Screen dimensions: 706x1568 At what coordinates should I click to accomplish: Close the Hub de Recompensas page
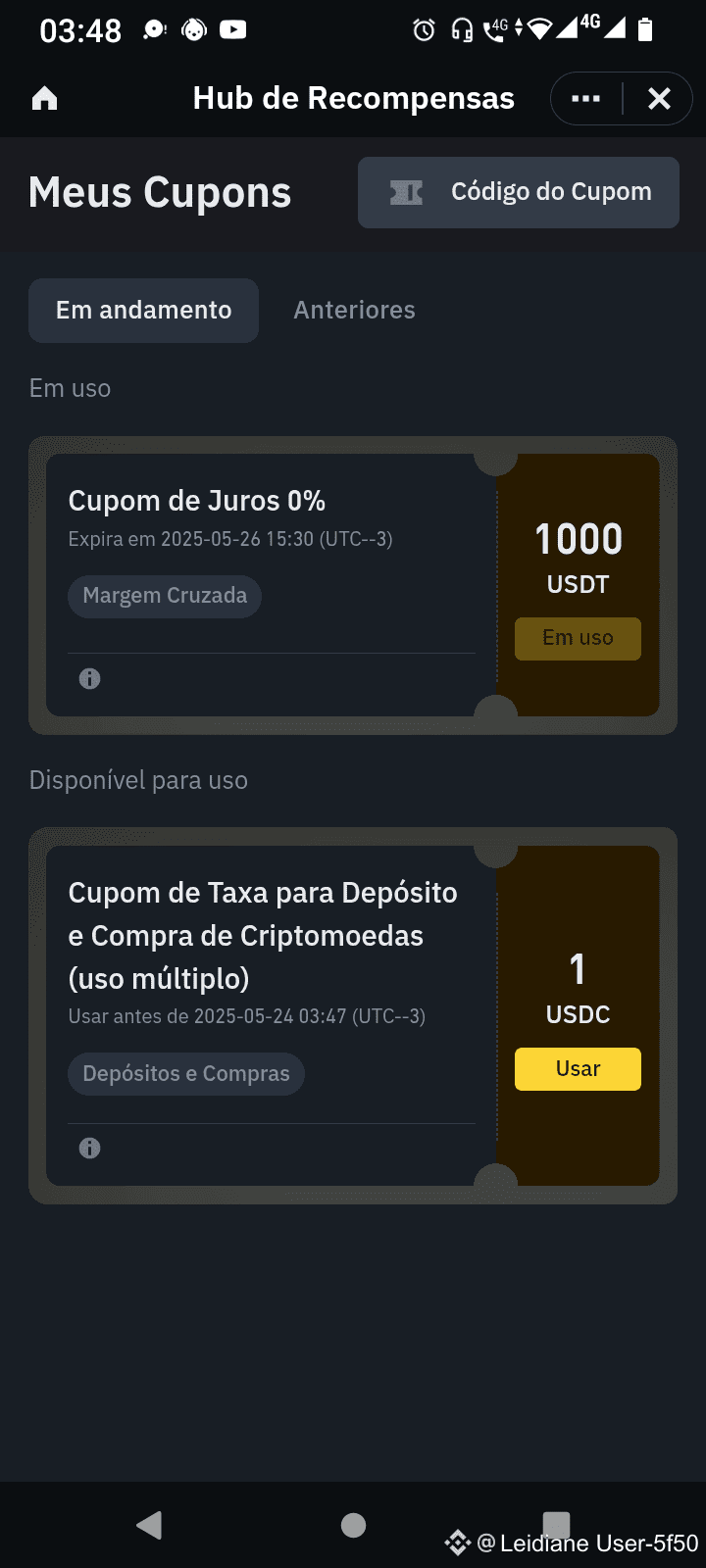point(659,98)
